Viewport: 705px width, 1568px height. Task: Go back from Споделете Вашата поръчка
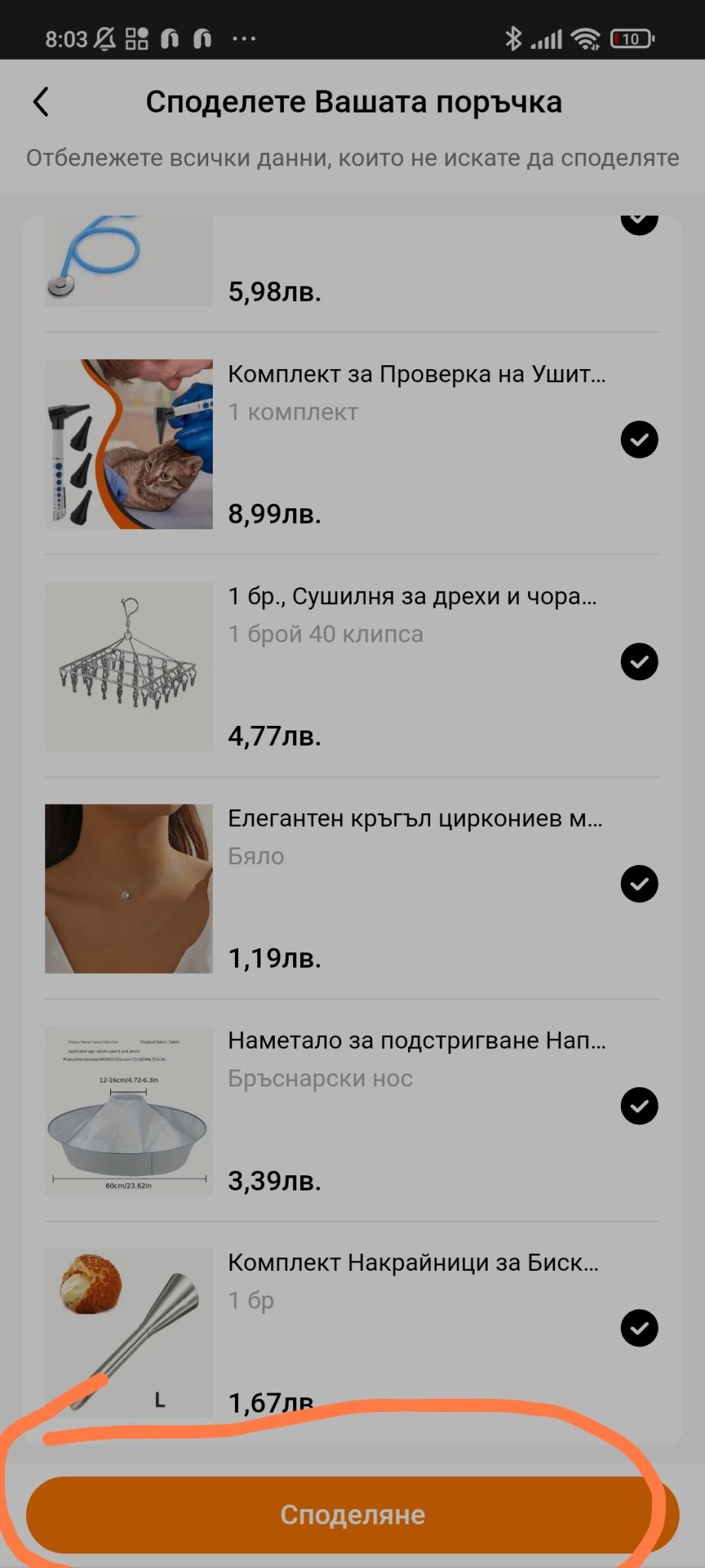(41, 102)
